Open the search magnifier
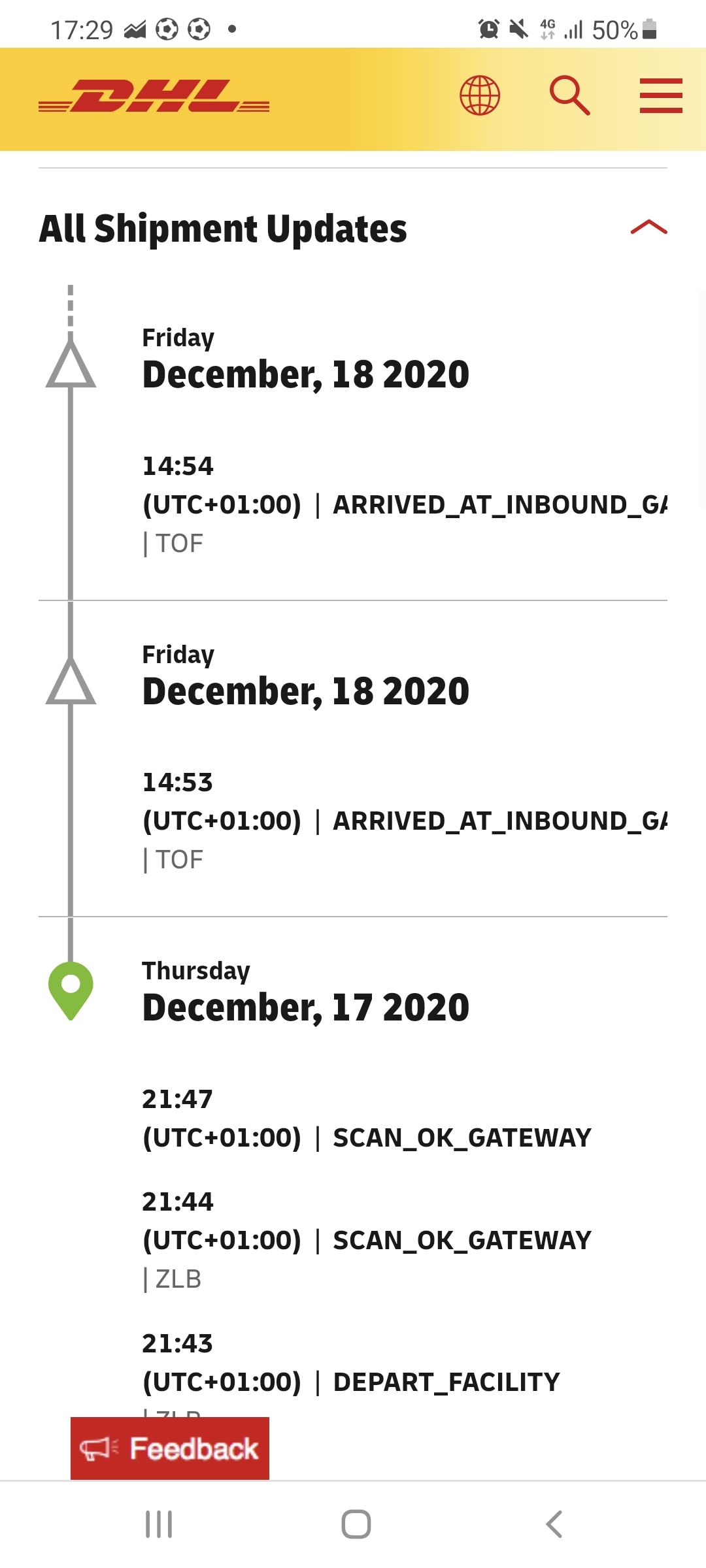Viewport: 706px width, 1568px height. (570, 95)
